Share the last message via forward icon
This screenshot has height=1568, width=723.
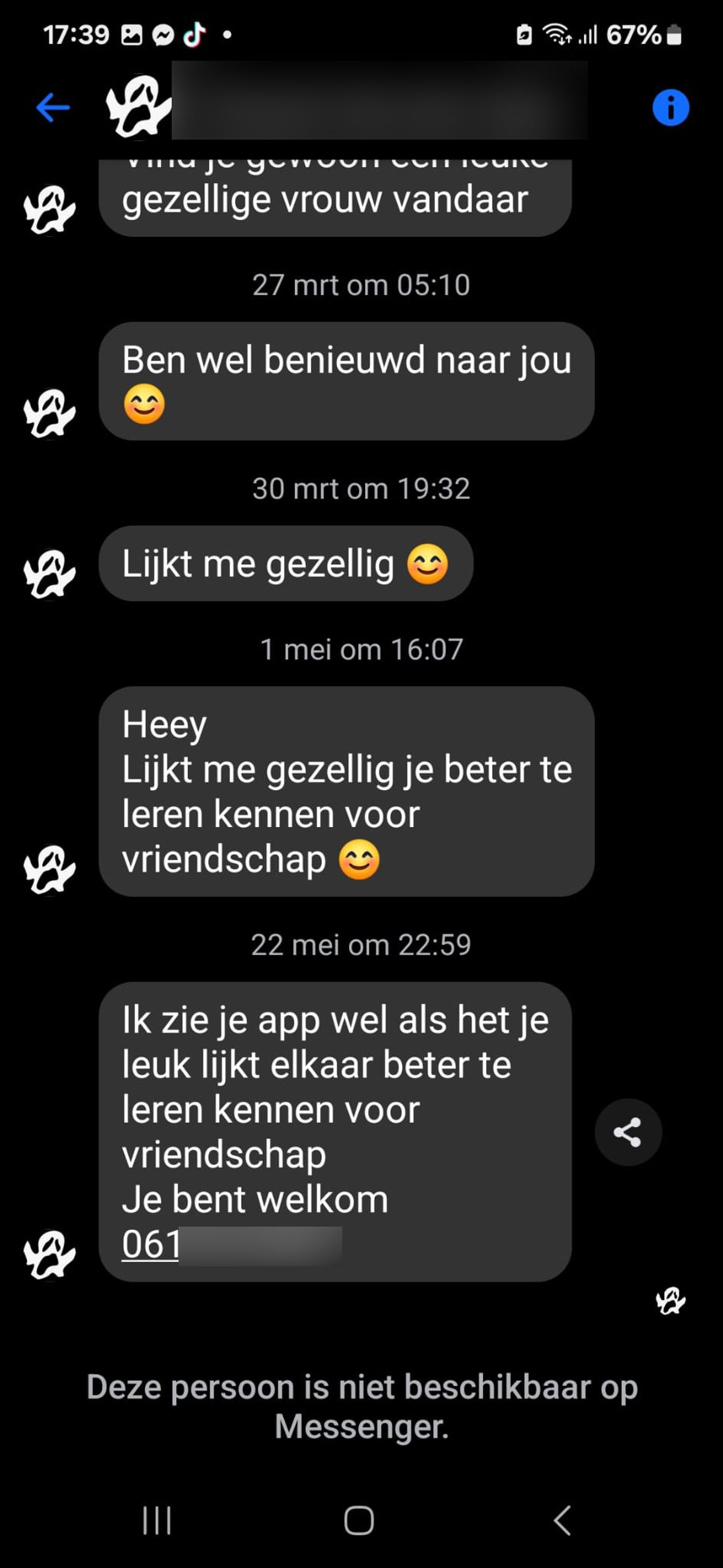[x=627, y=1132]
